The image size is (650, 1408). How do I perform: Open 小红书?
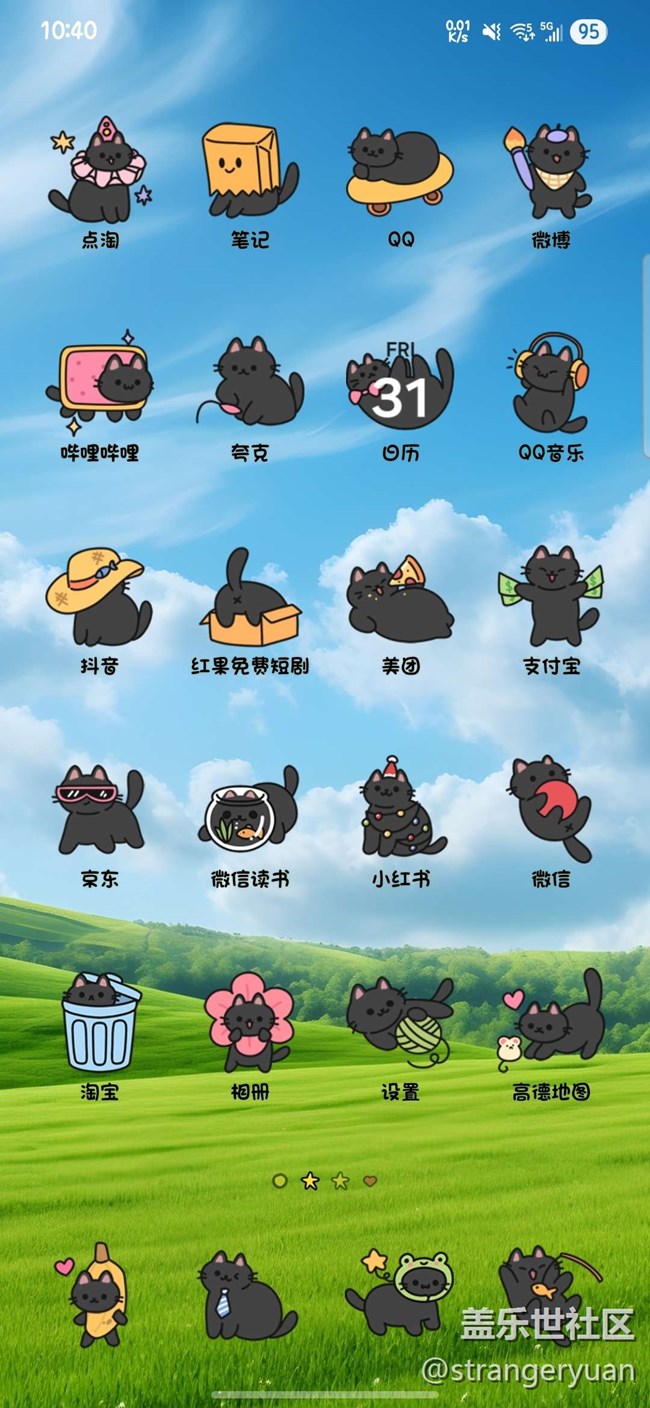400,811
